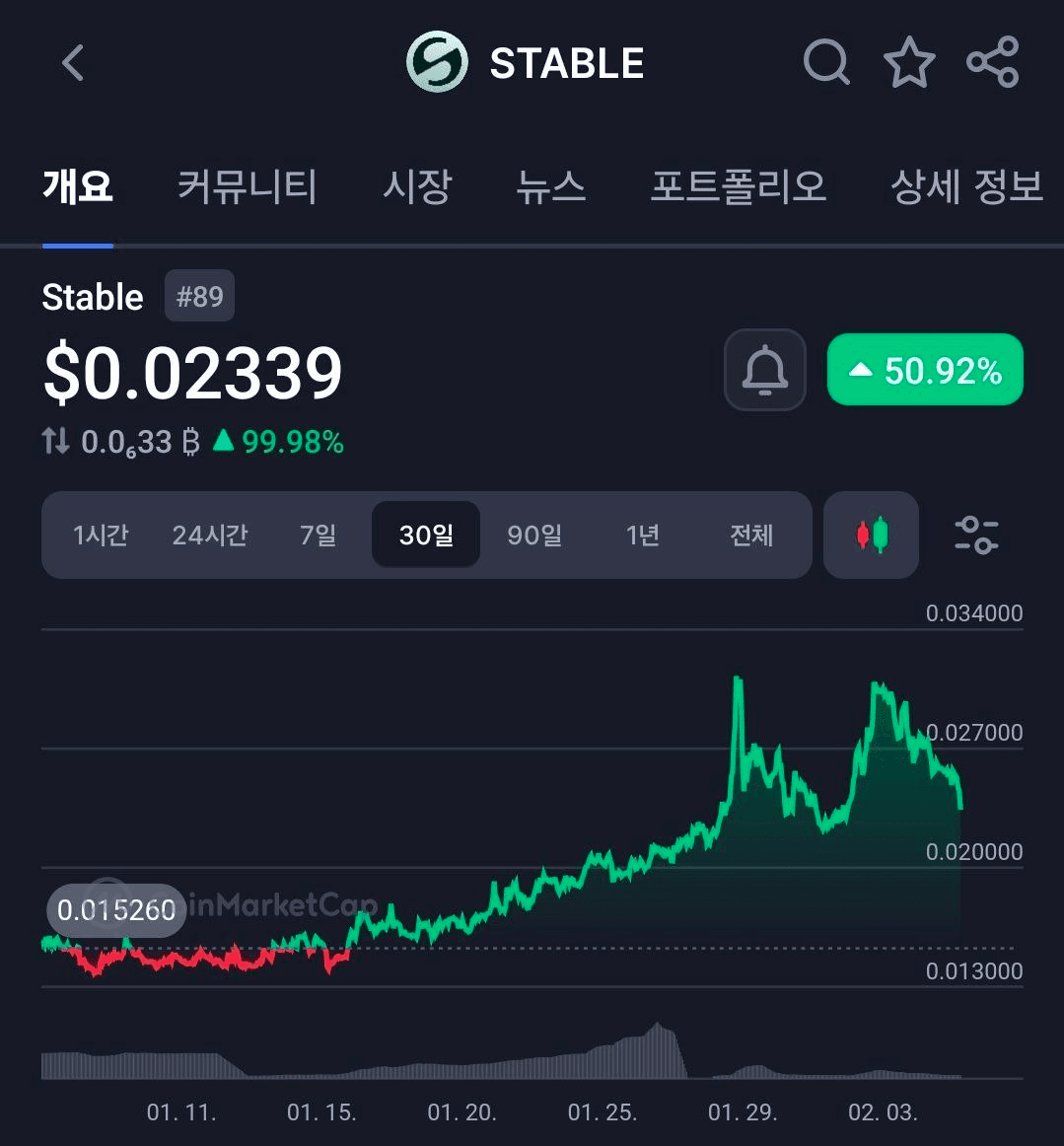Tap the green 50.92% change badge

(x=925, y=370)
